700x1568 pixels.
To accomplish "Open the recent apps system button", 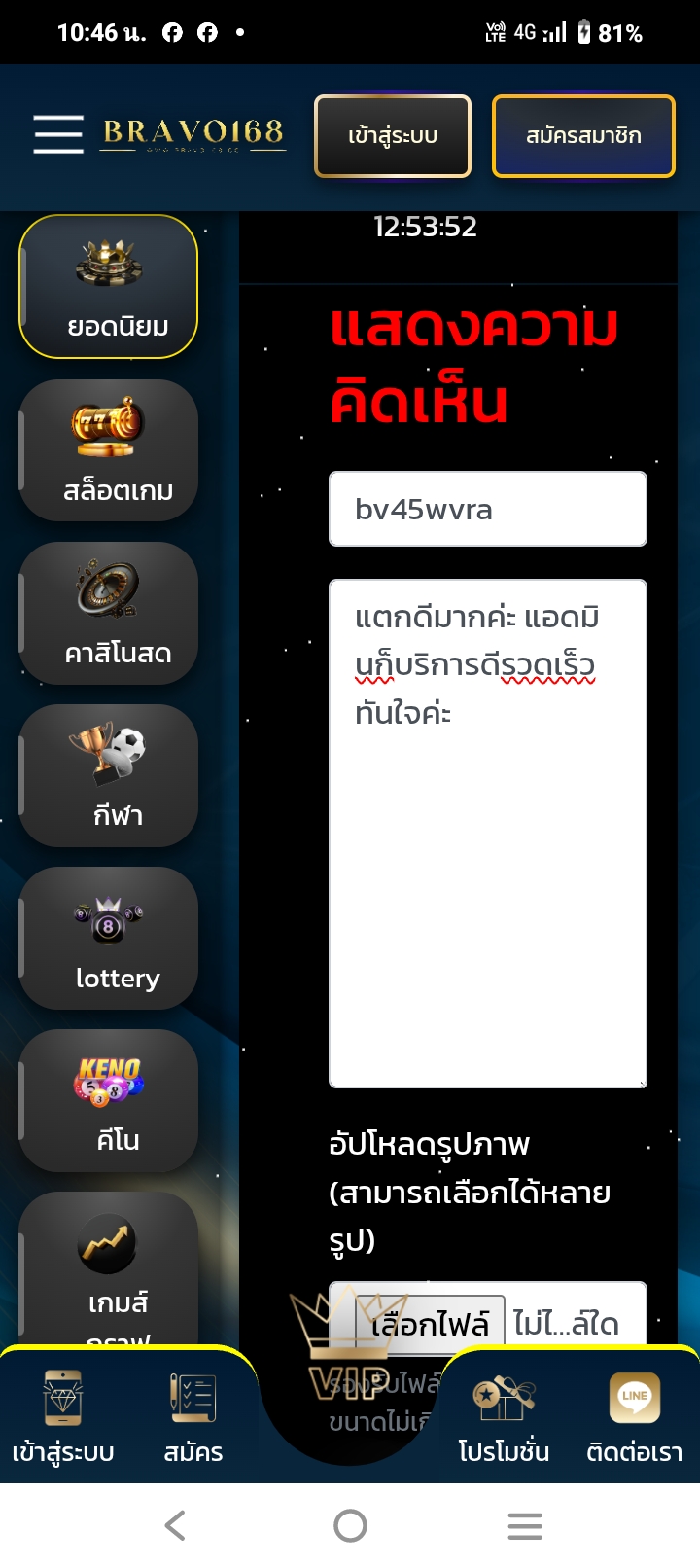I will (x=525, y=1525).
